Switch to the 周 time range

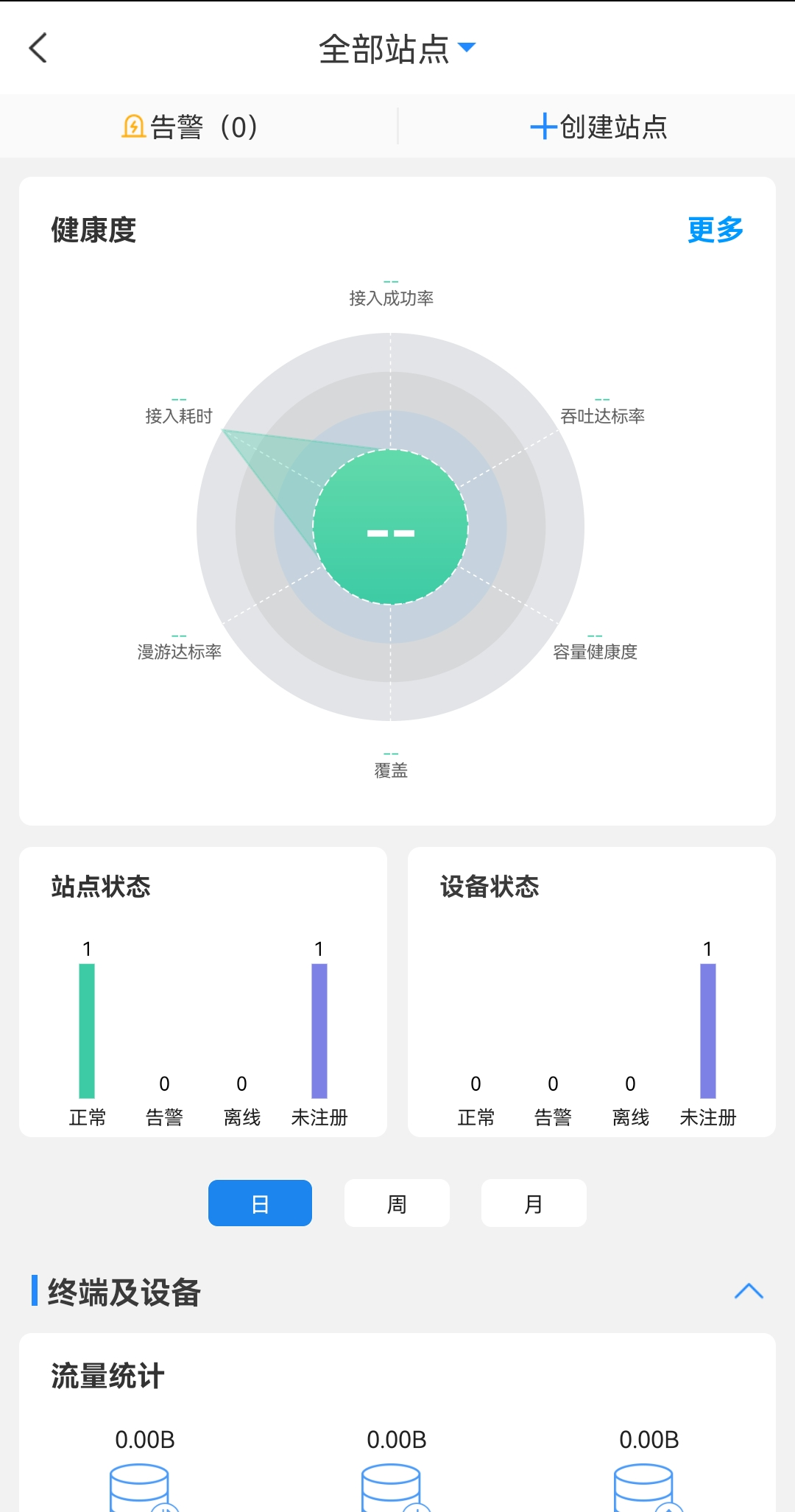coord(397,1203)
